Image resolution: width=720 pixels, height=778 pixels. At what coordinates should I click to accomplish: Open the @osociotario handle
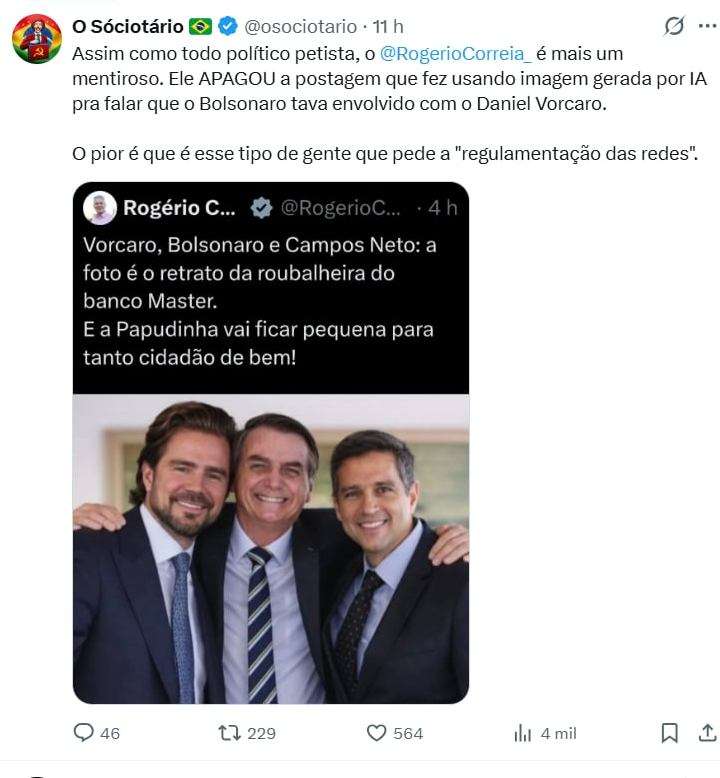(x=305, y=26)
